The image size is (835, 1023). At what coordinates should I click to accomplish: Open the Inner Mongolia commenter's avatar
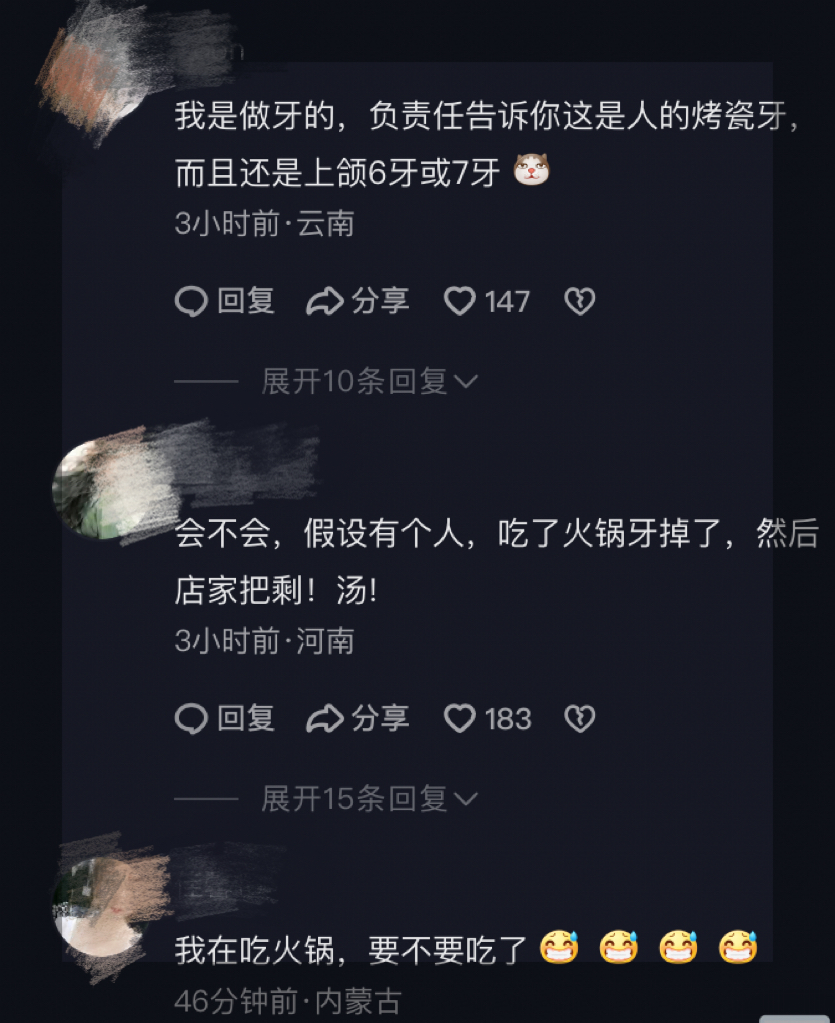(98, 907)
